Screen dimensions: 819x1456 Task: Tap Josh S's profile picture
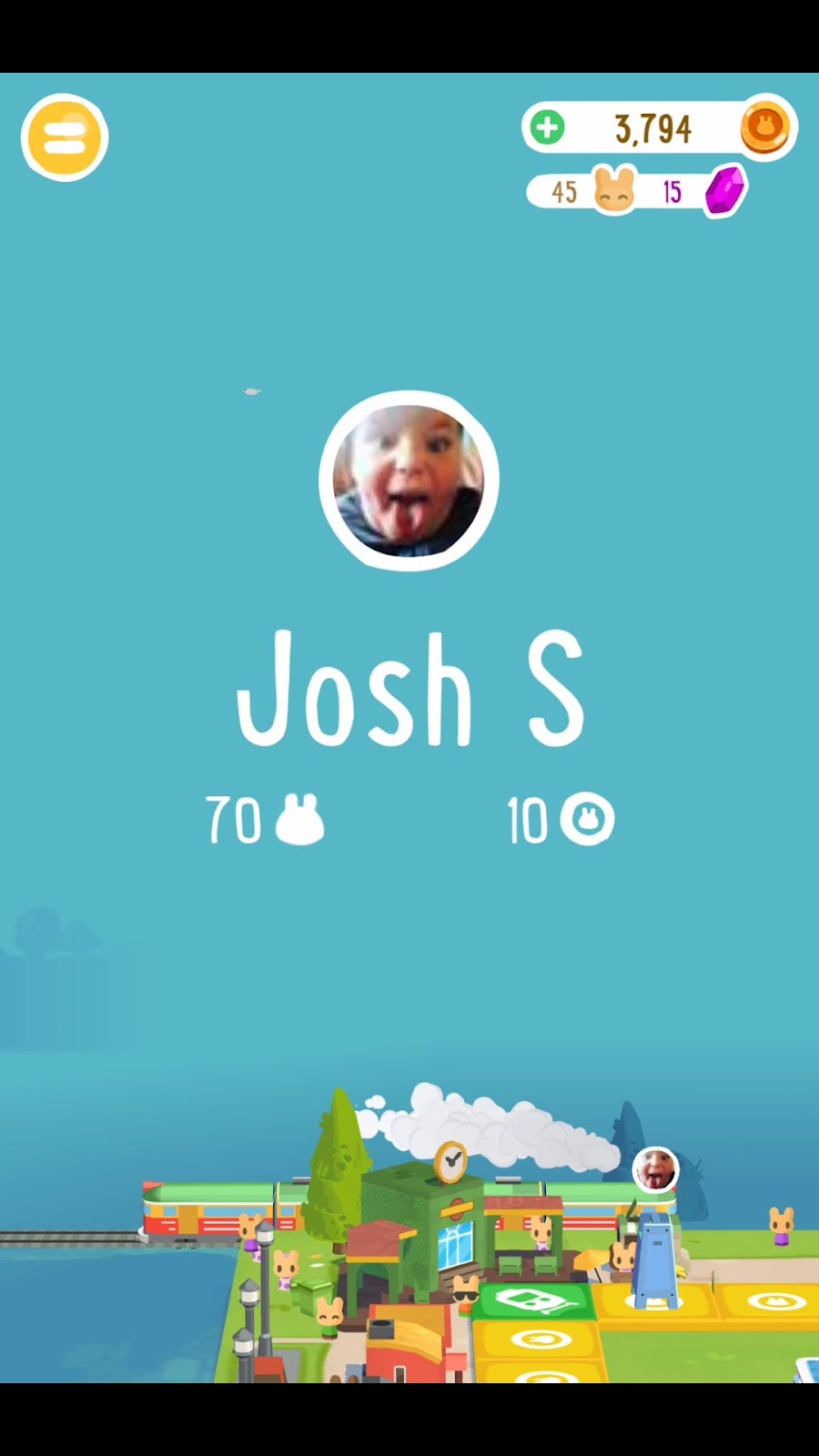coord(409,480)
